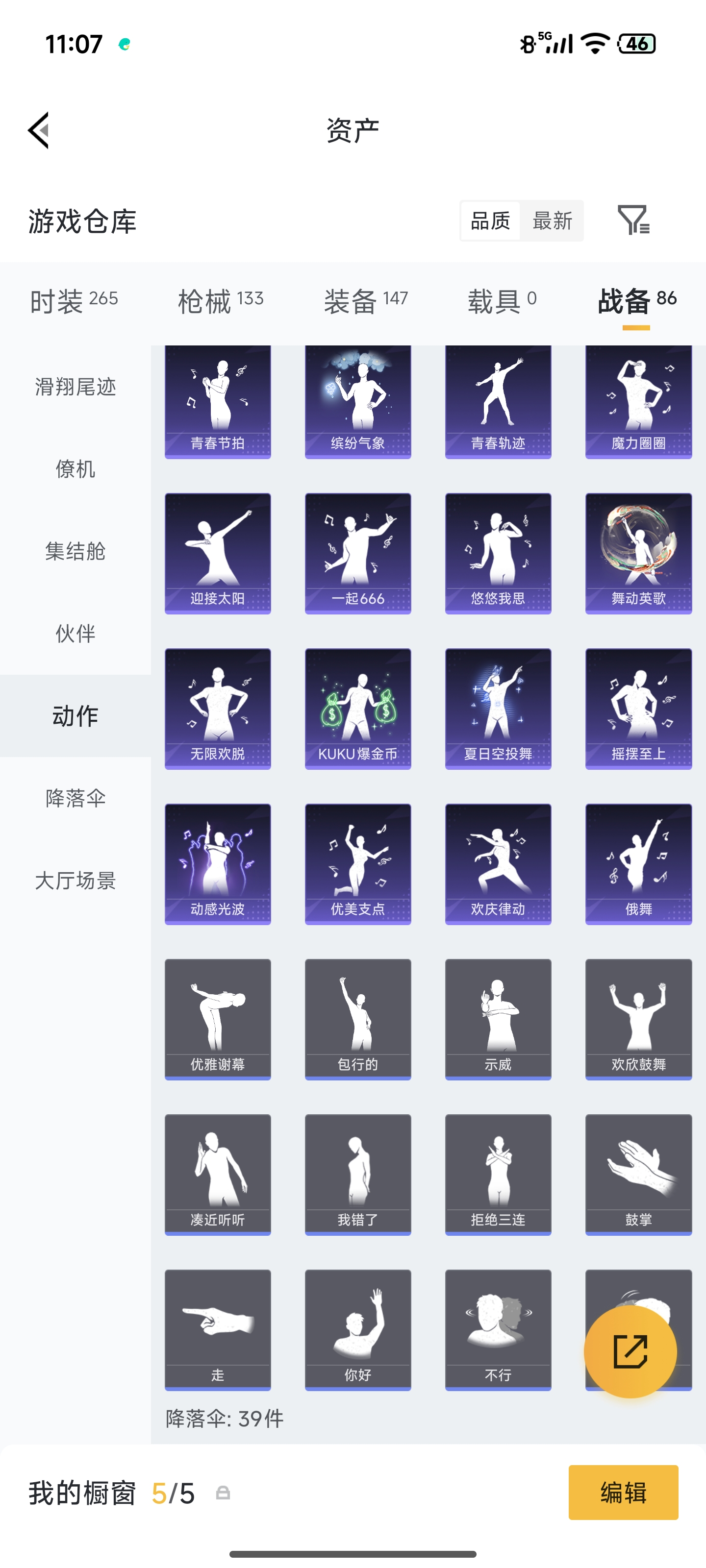Select the 鼓掌 emote tile
This screenshot has height=1568, width=706.
click(x=638, y=1174)
